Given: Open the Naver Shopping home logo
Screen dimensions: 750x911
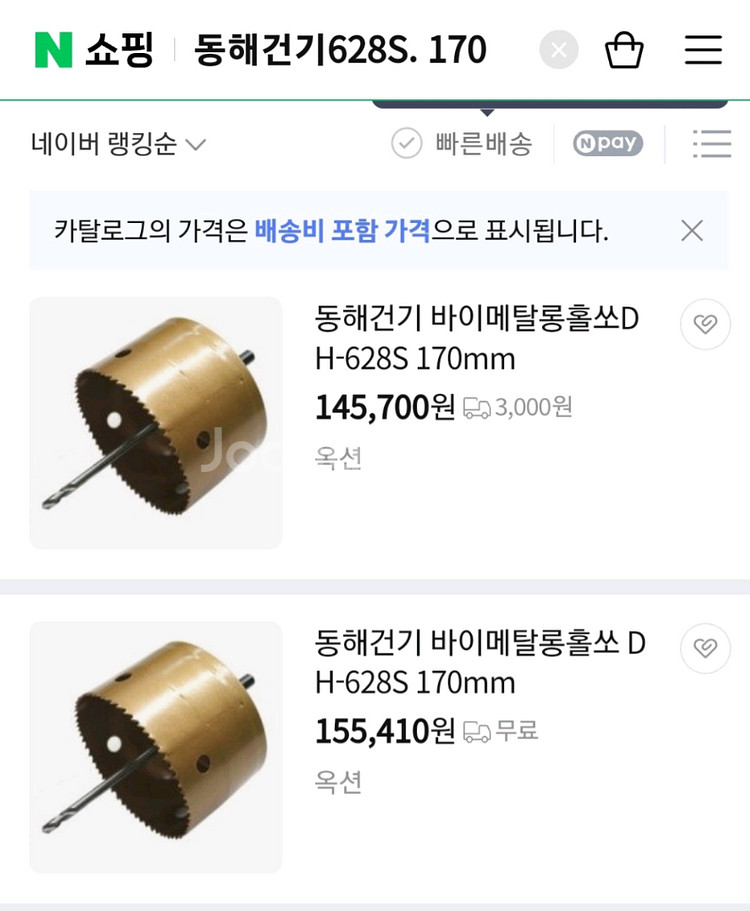Looking at the screenshot, I should tap(94, 50).
